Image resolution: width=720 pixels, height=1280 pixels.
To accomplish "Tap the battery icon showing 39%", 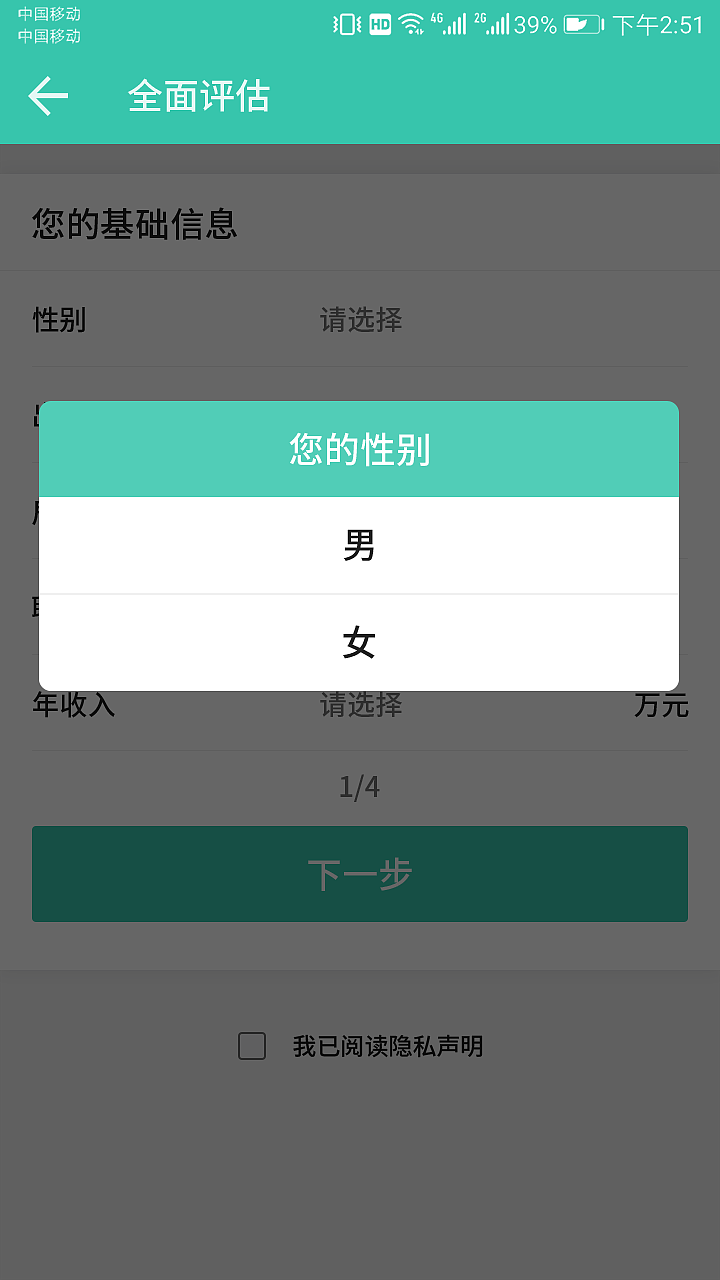I will click(580, 26).
